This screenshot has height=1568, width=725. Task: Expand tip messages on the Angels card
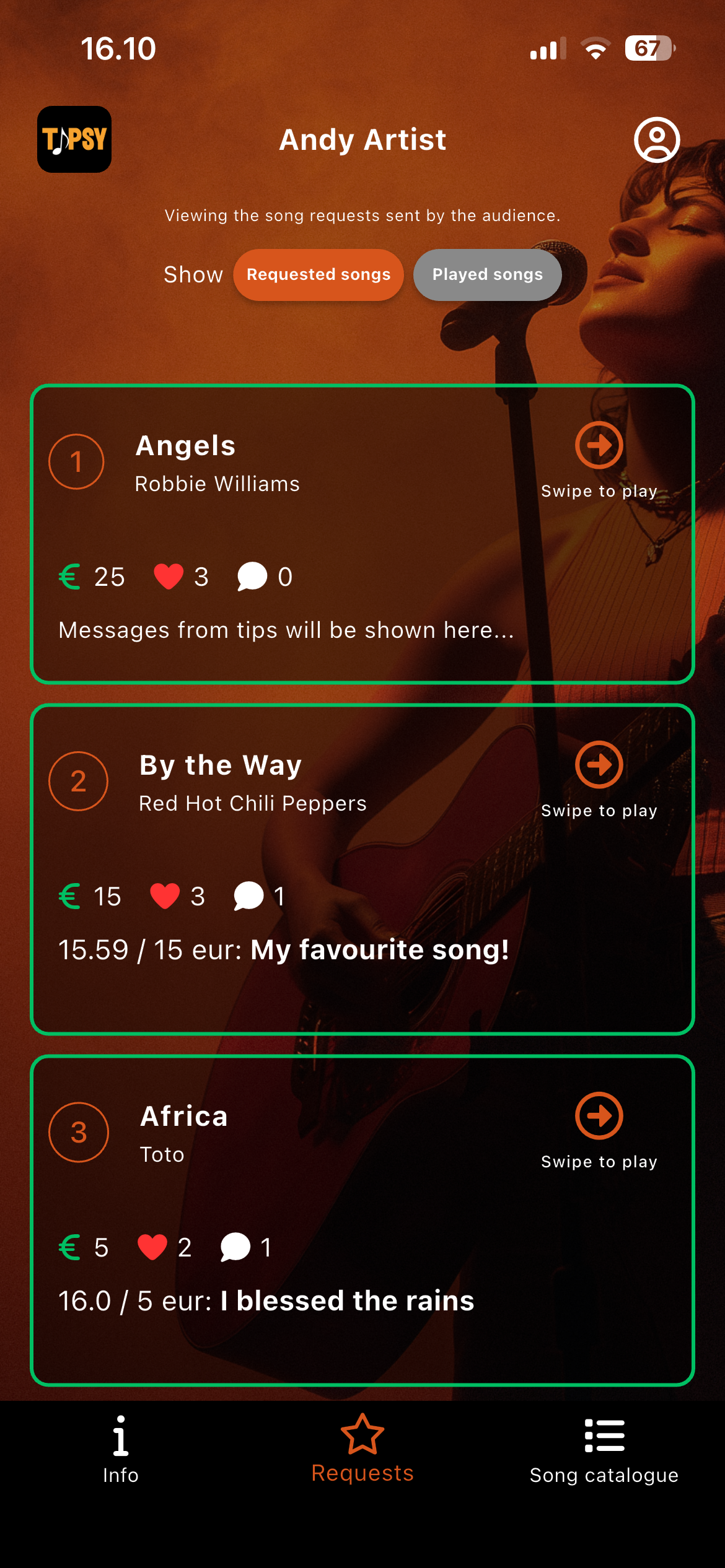[286, 630]
